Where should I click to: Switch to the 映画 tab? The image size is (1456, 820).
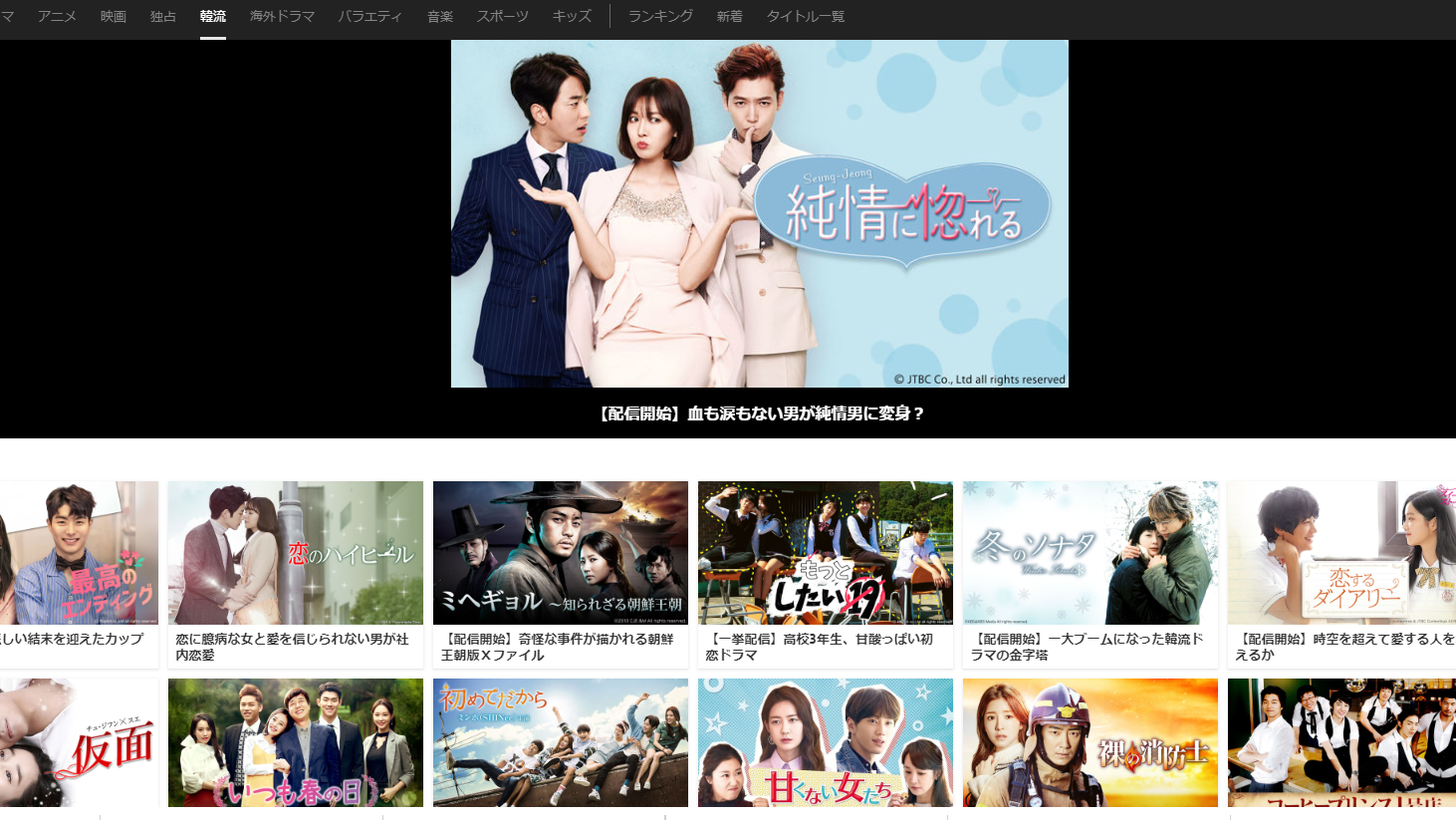pos(114,16)
